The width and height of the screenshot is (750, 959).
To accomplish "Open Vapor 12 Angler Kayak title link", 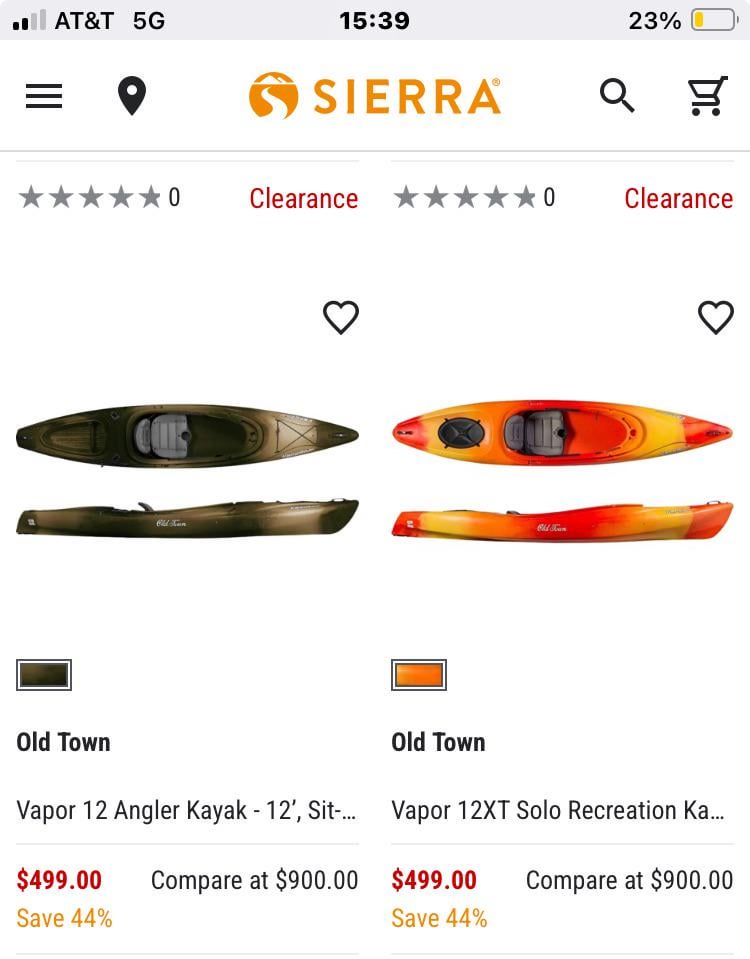I will (187, 810).
